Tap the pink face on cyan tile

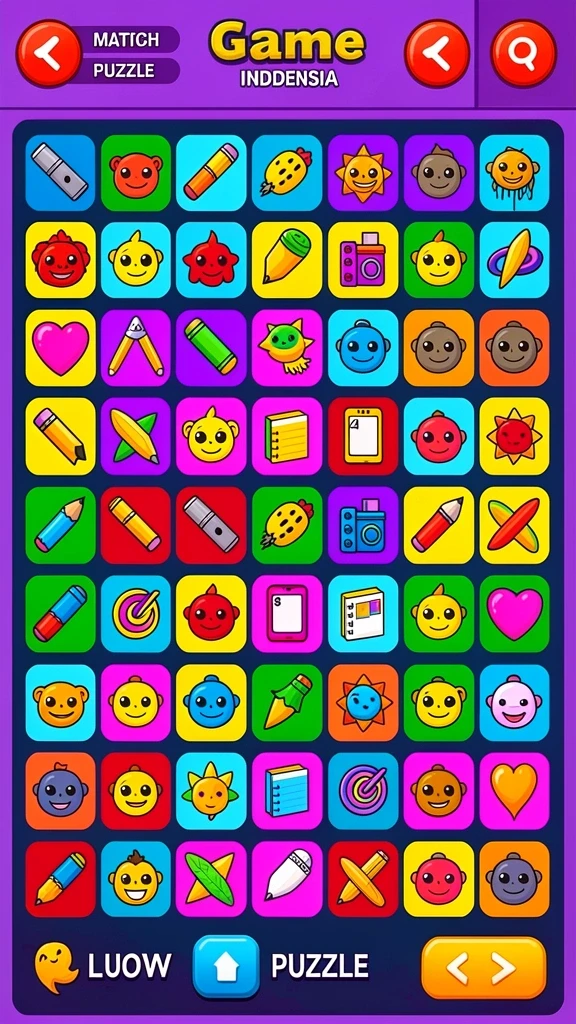[x=515, y=703]
